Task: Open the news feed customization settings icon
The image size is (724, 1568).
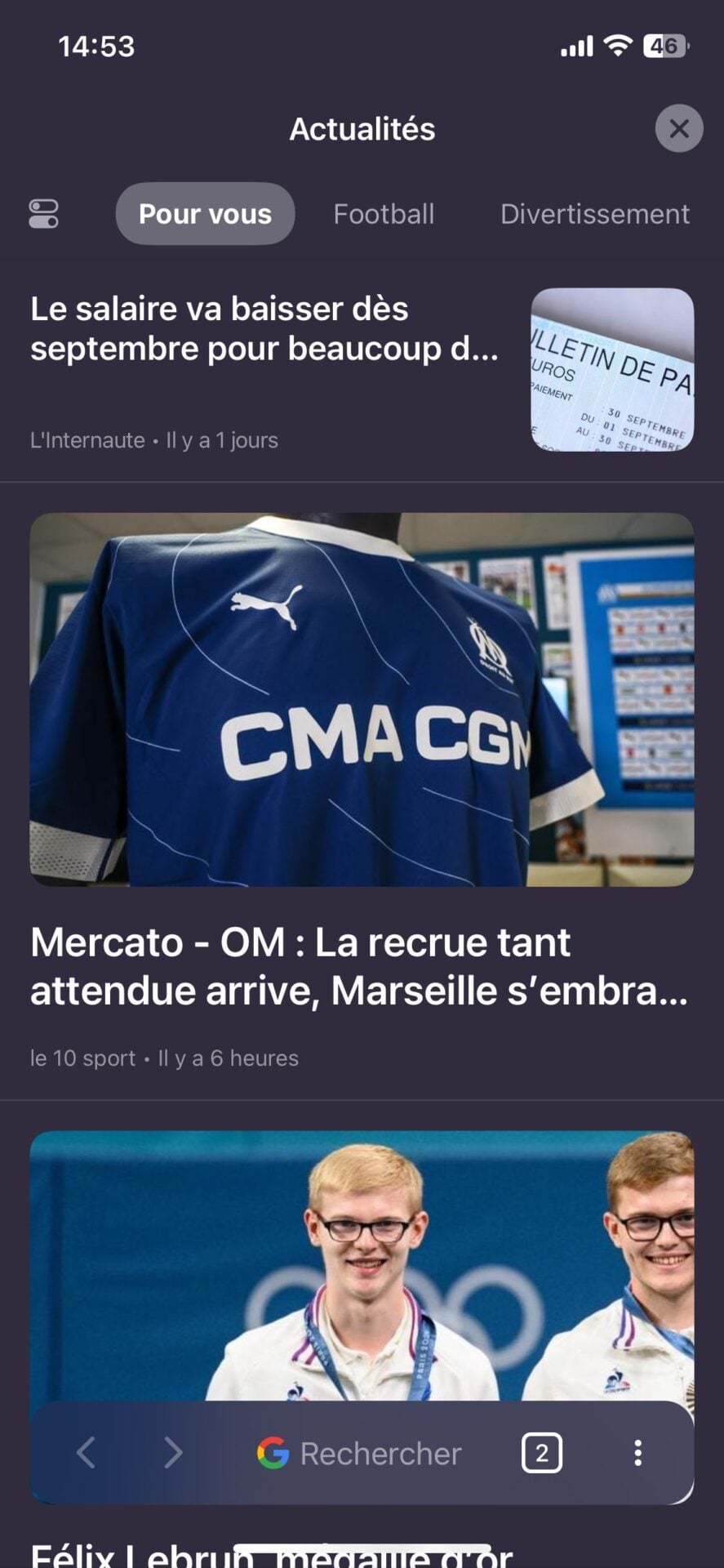Action: pyautogui.click(x=44, y=214)
